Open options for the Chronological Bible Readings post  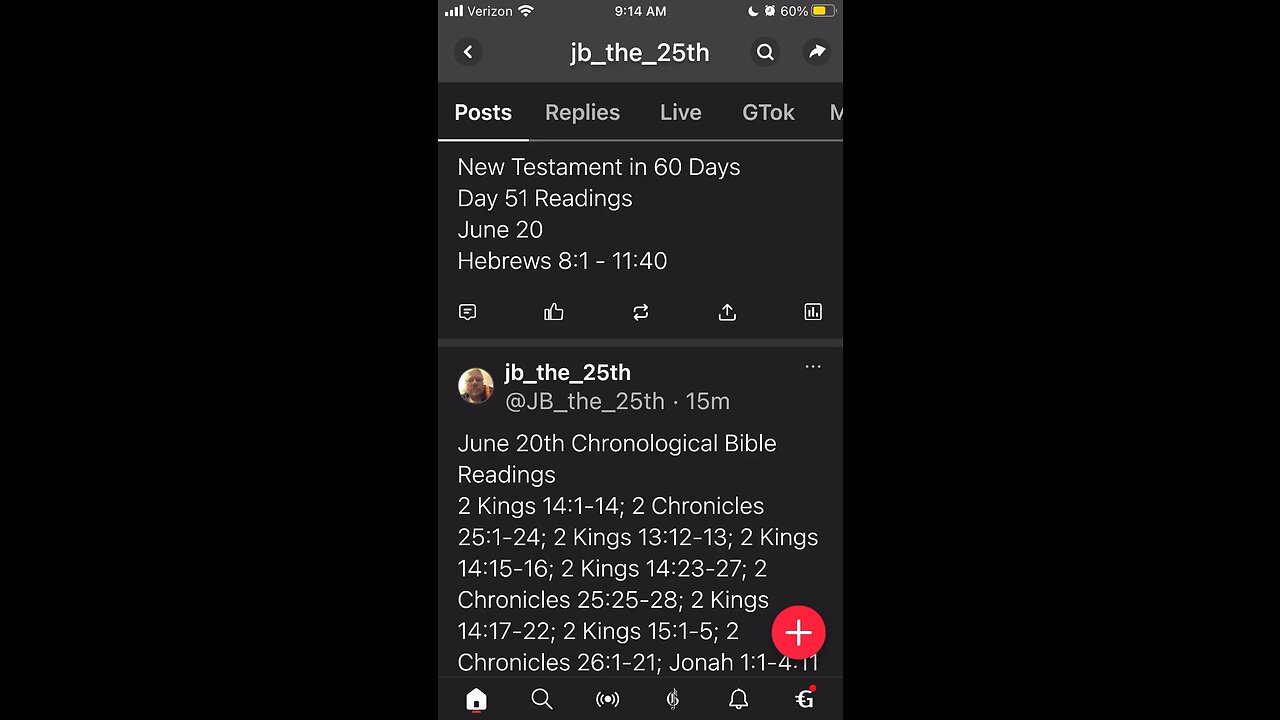coord(813,367)
